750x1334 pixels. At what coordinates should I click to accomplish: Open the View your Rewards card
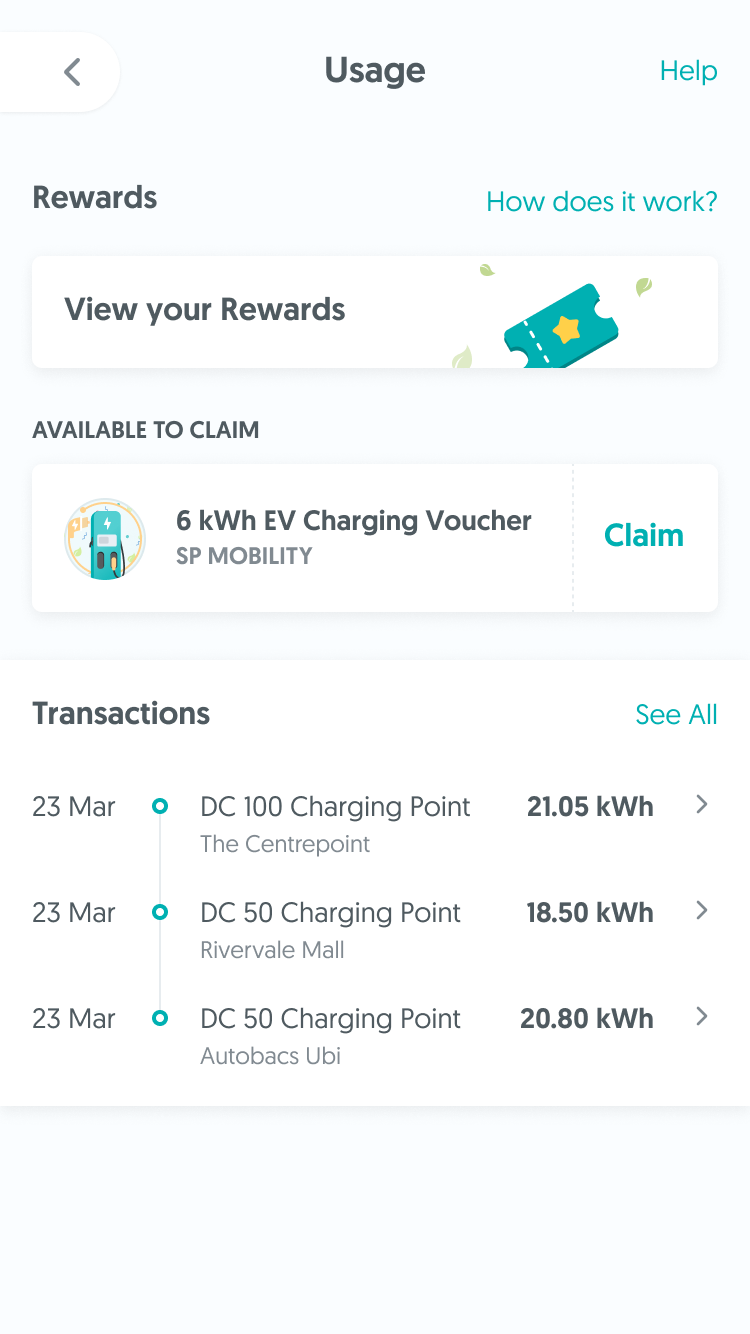tap(375, 312)
